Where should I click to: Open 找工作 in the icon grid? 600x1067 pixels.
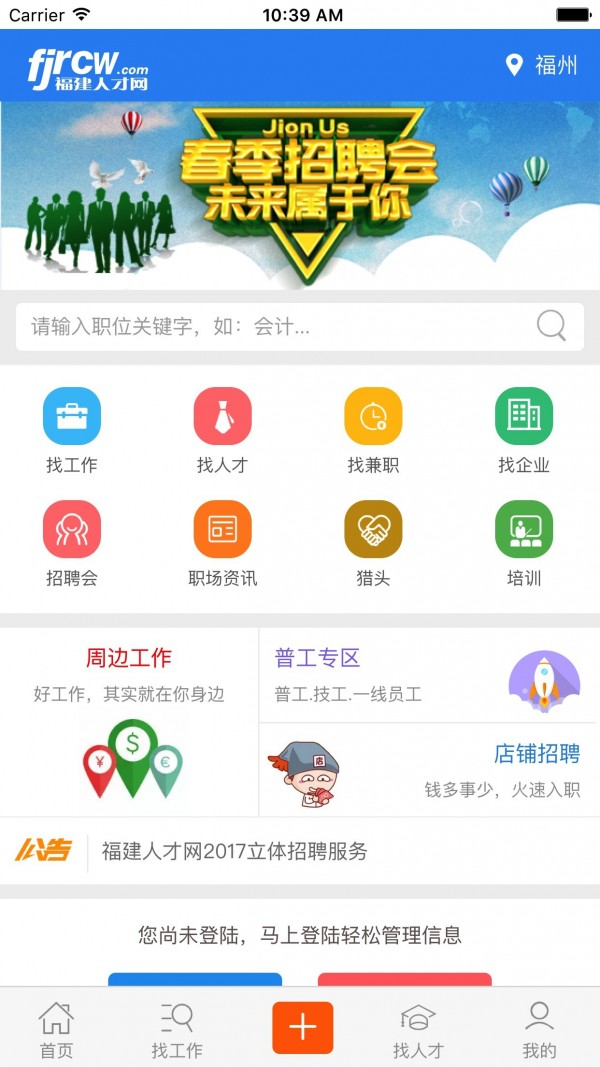[72, 430]
